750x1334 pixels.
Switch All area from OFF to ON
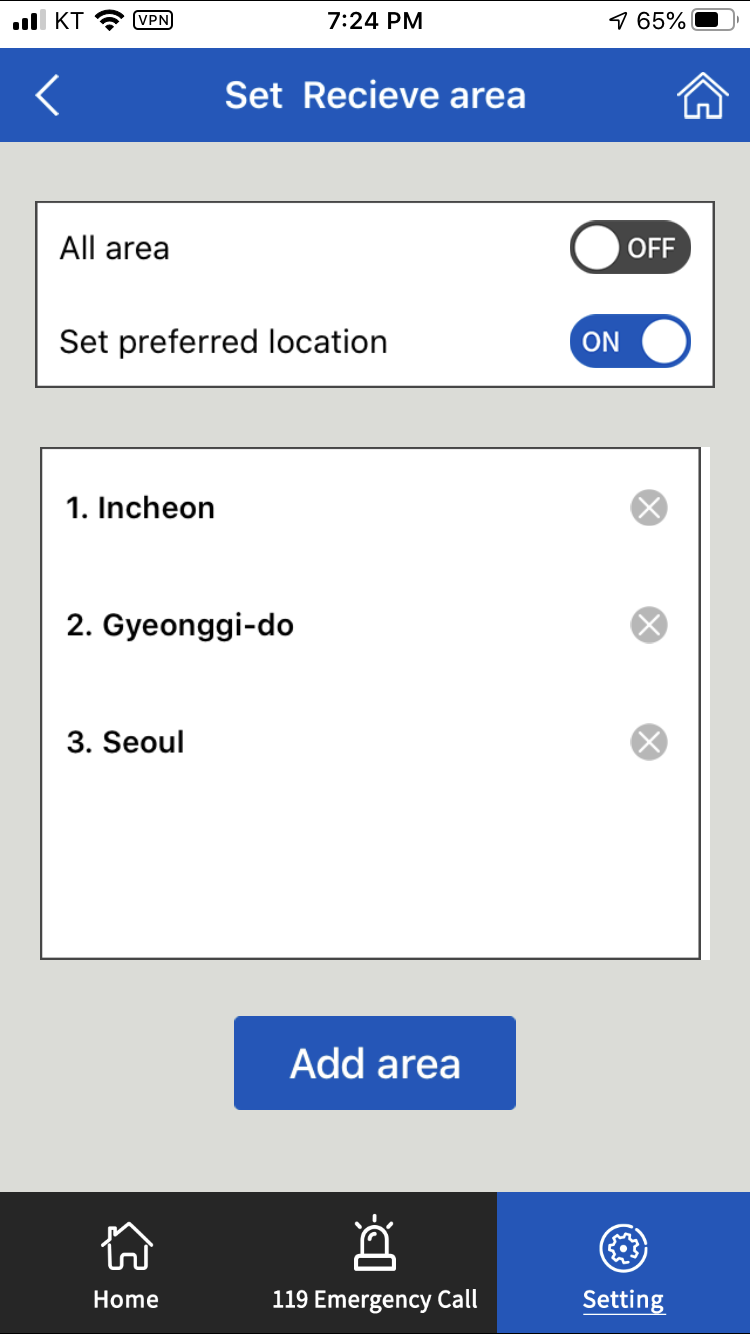(x=630, y=247)
